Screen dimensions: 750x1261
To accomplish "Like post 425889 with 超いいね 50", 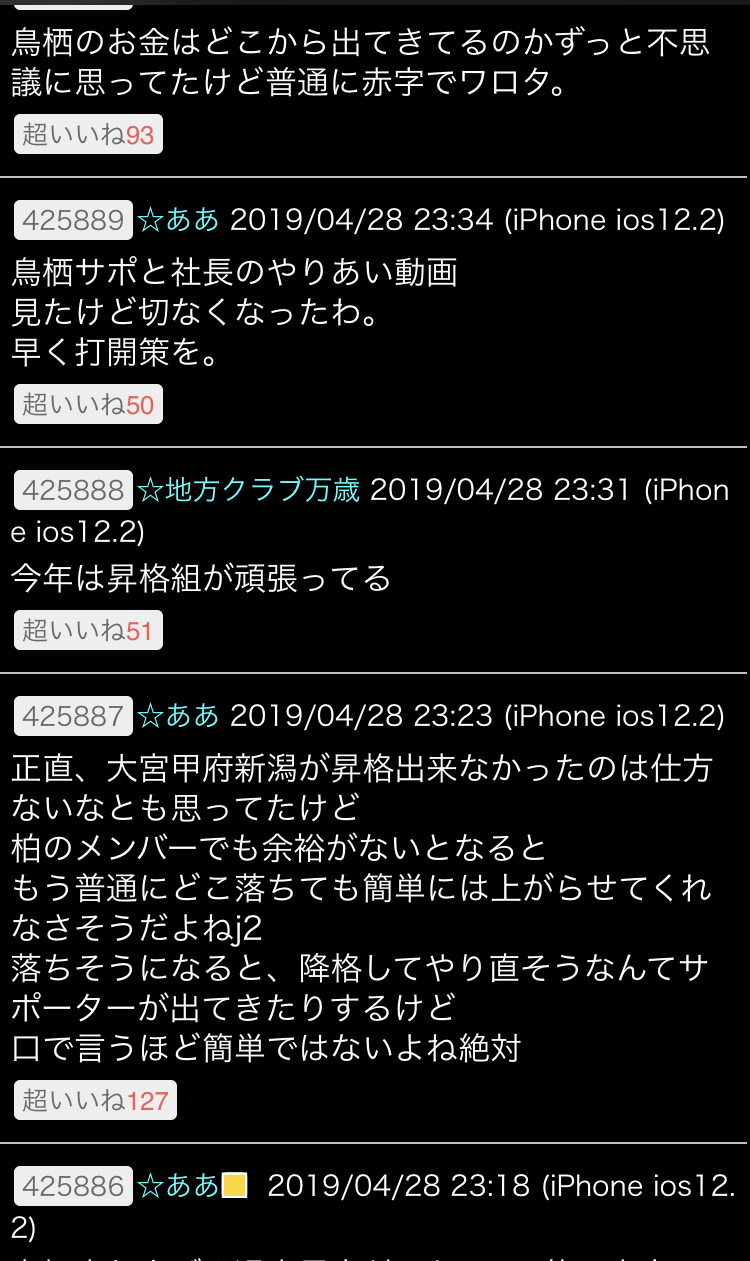I will coord(88,404).
